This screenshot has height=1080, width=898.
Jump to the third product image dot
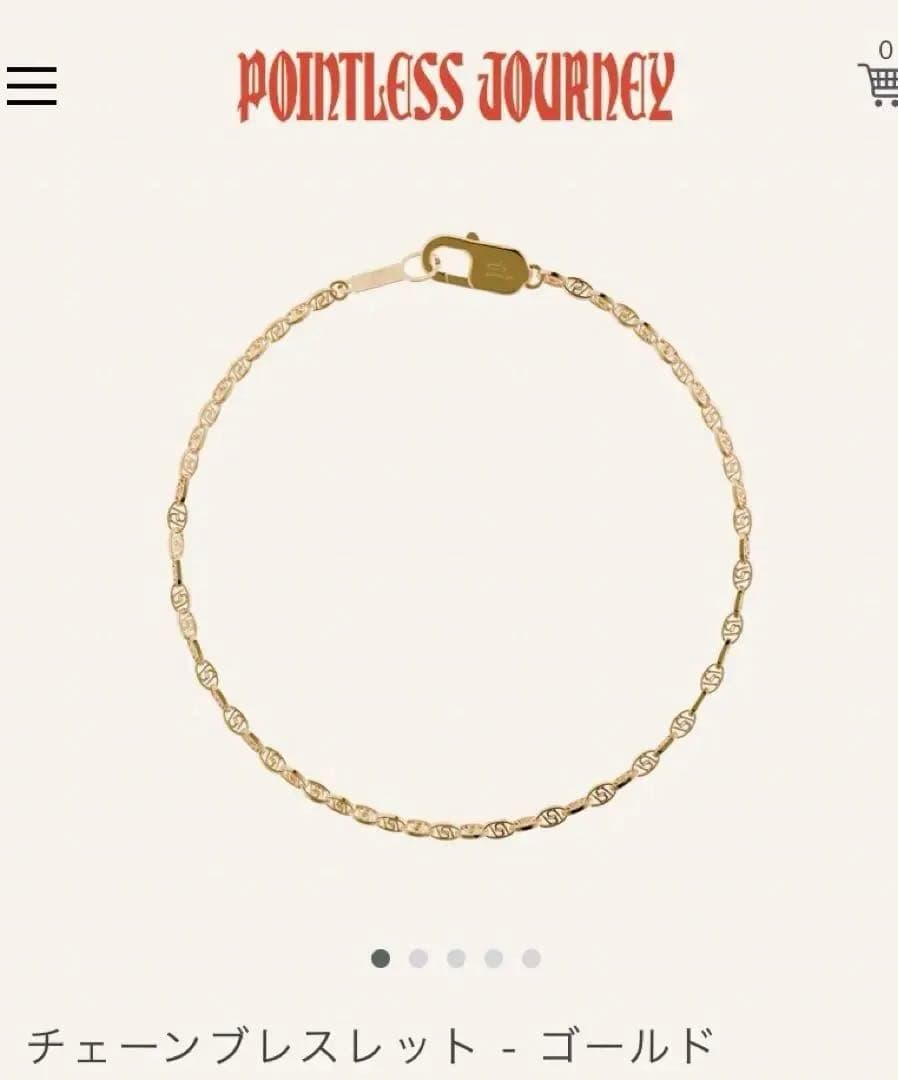456,958
